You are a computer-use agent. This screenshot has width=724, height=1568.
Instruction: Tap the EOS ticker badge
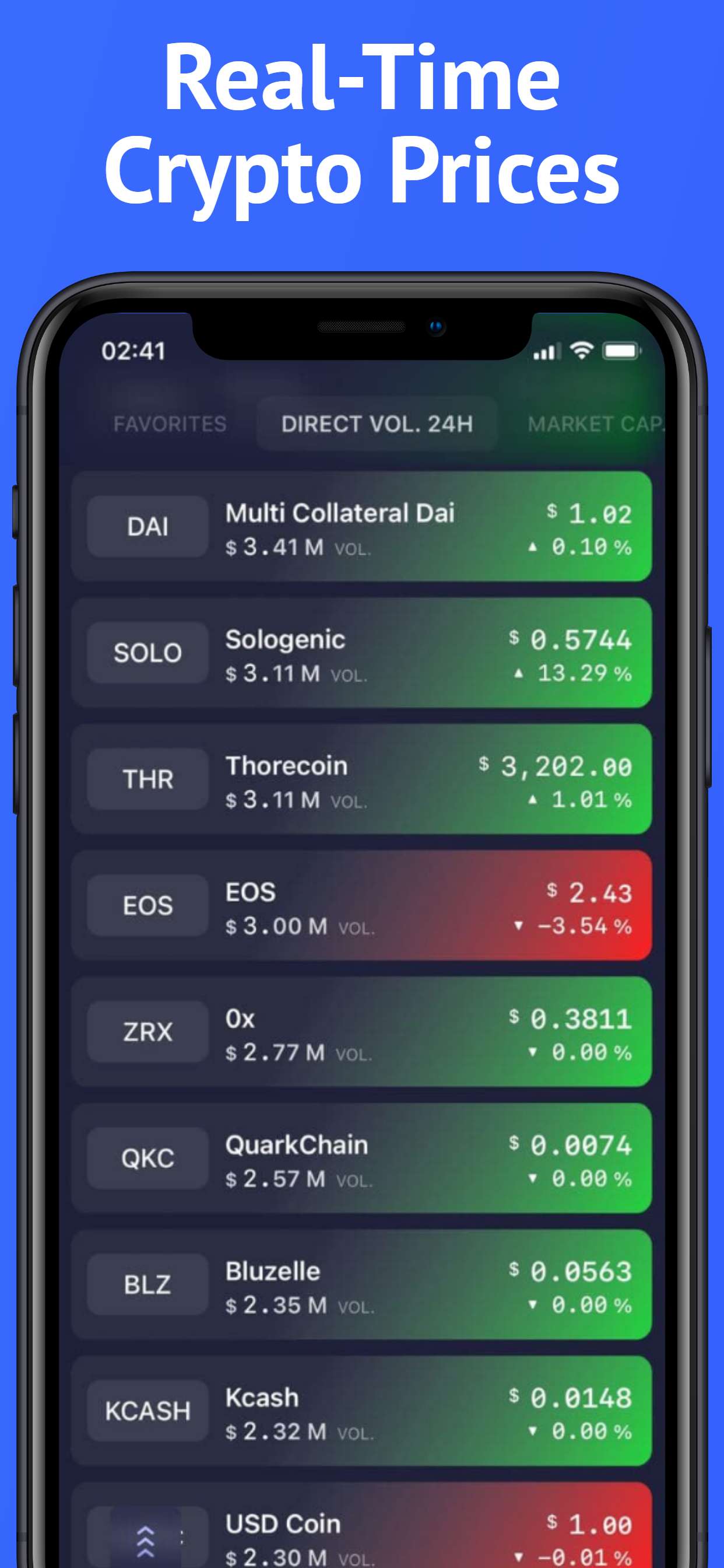pyautogui.click(x=148, y=905)
